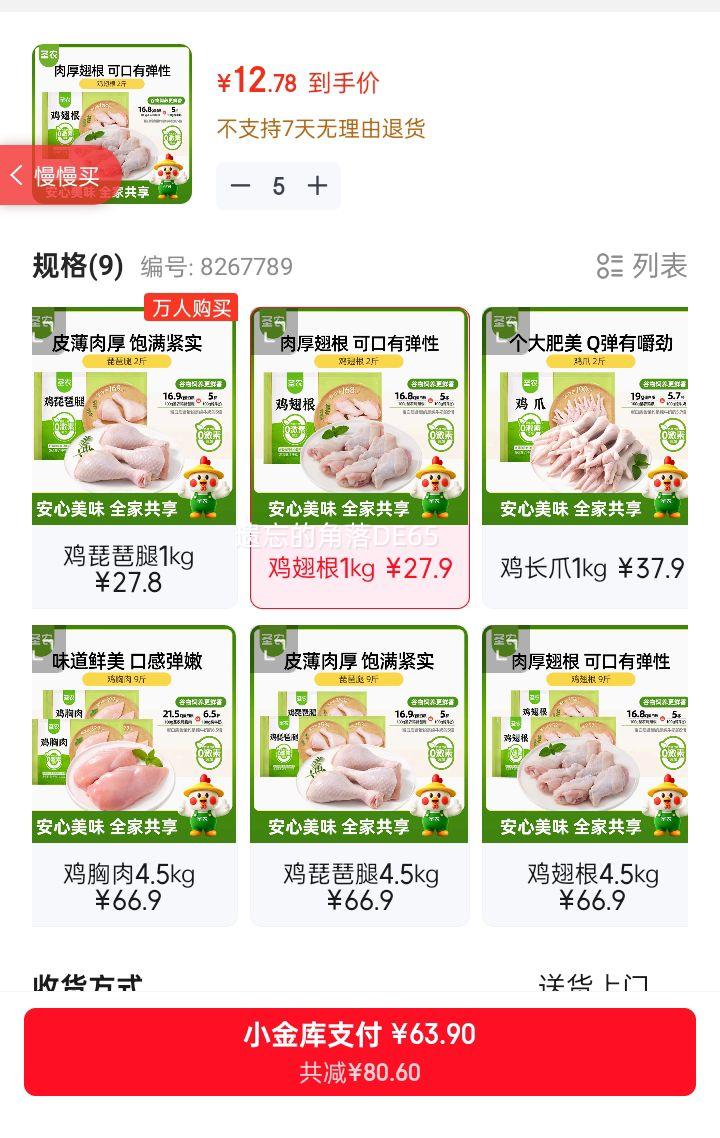Tap the quantity value showing 5
This screenshot has width=720, height=1138.
coord(279,186)
